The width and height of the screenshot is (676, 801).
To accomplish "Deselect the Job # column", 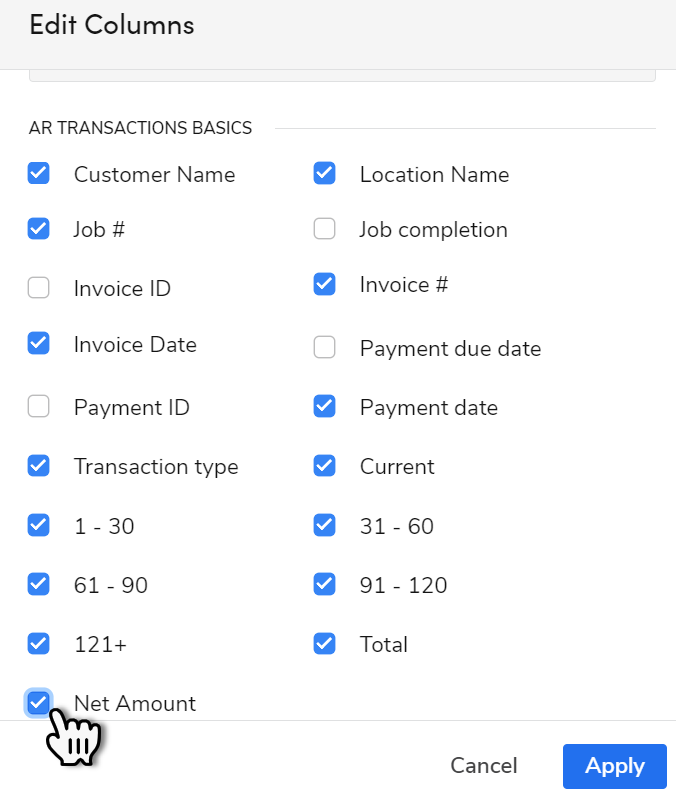I will point(38,229).
